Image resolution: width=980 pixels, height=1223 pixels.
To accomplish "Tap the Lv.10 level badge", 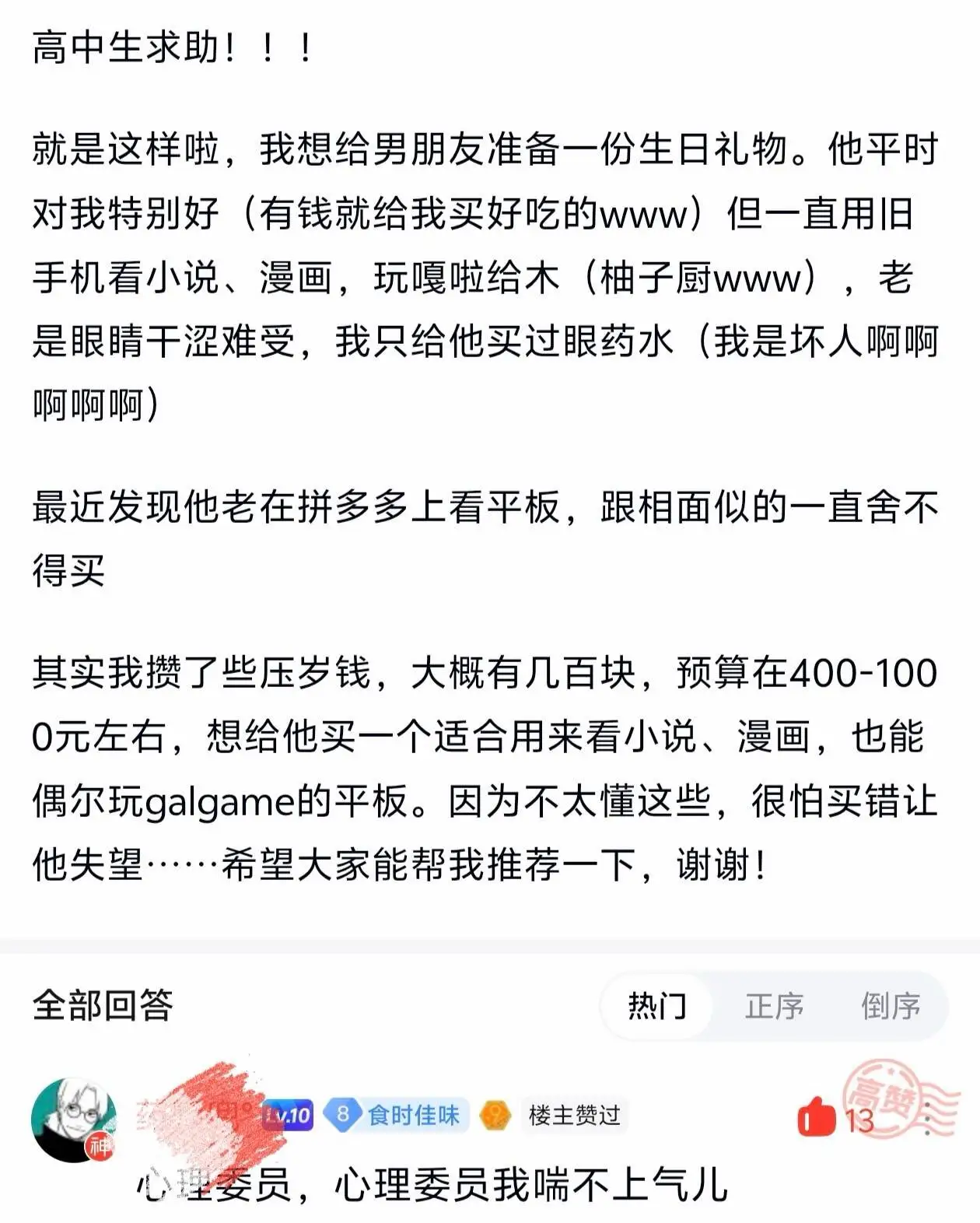I will click(289, 1115).
